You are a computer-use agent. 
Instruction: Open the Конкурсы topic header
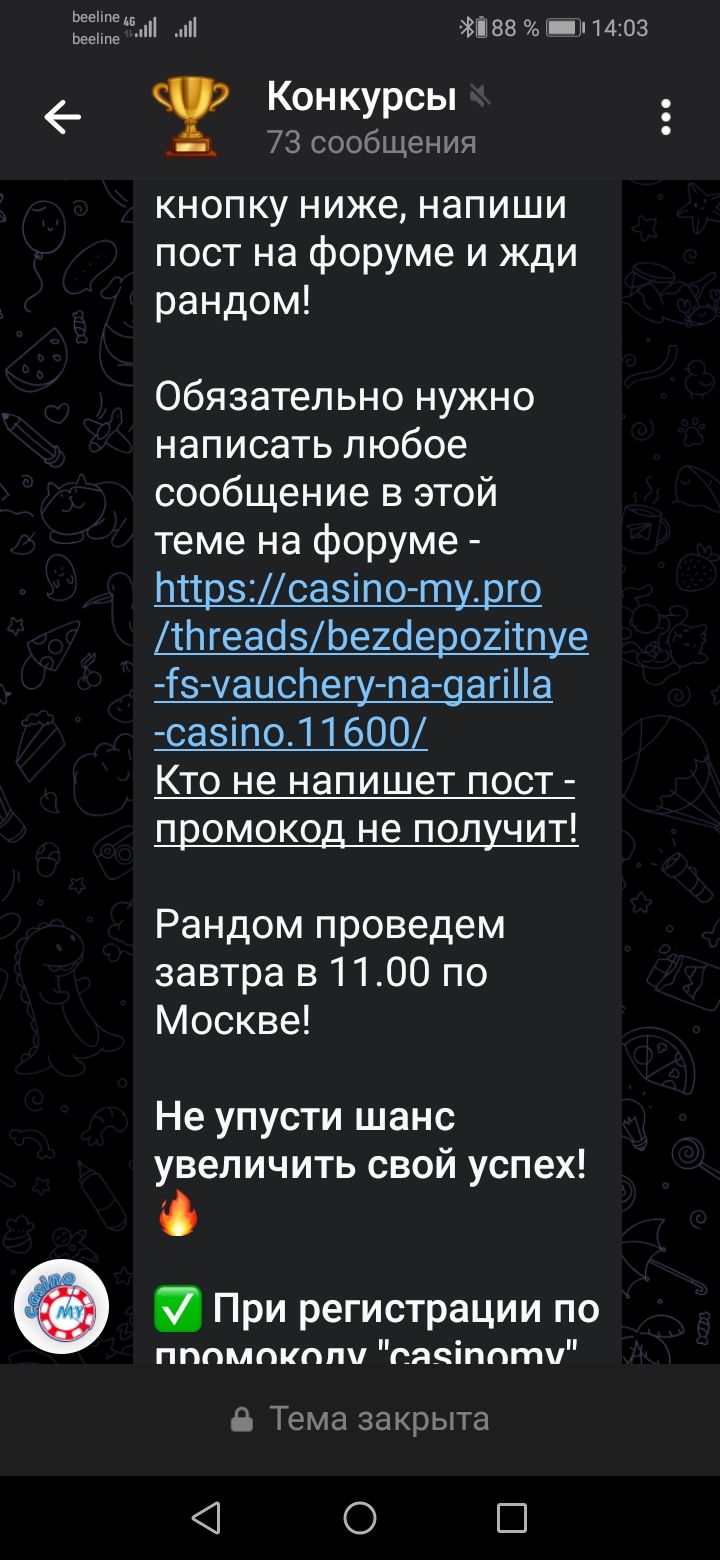tap(360, 118)
